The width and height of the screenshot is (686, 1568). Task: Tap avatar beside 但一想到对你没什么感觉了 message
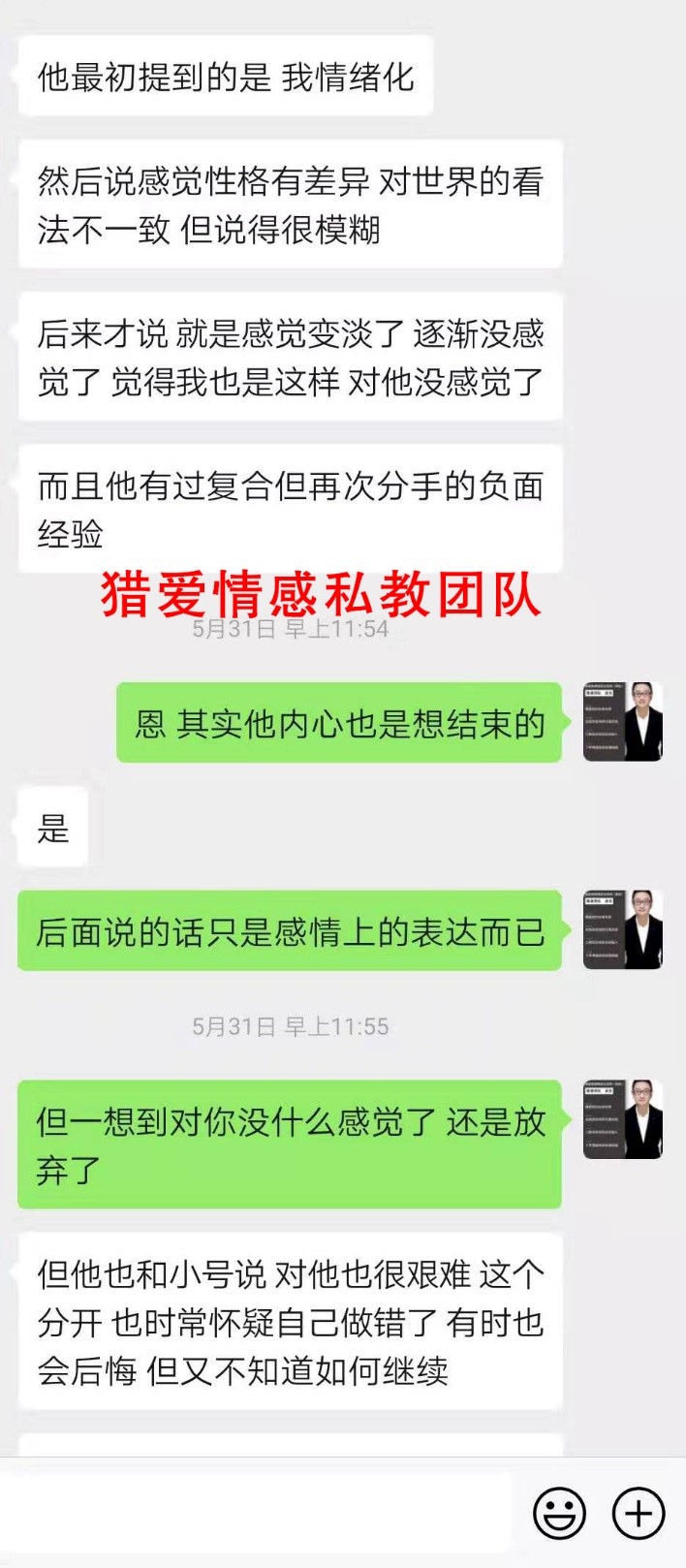pyautogui.click(x=622, y=1120)
